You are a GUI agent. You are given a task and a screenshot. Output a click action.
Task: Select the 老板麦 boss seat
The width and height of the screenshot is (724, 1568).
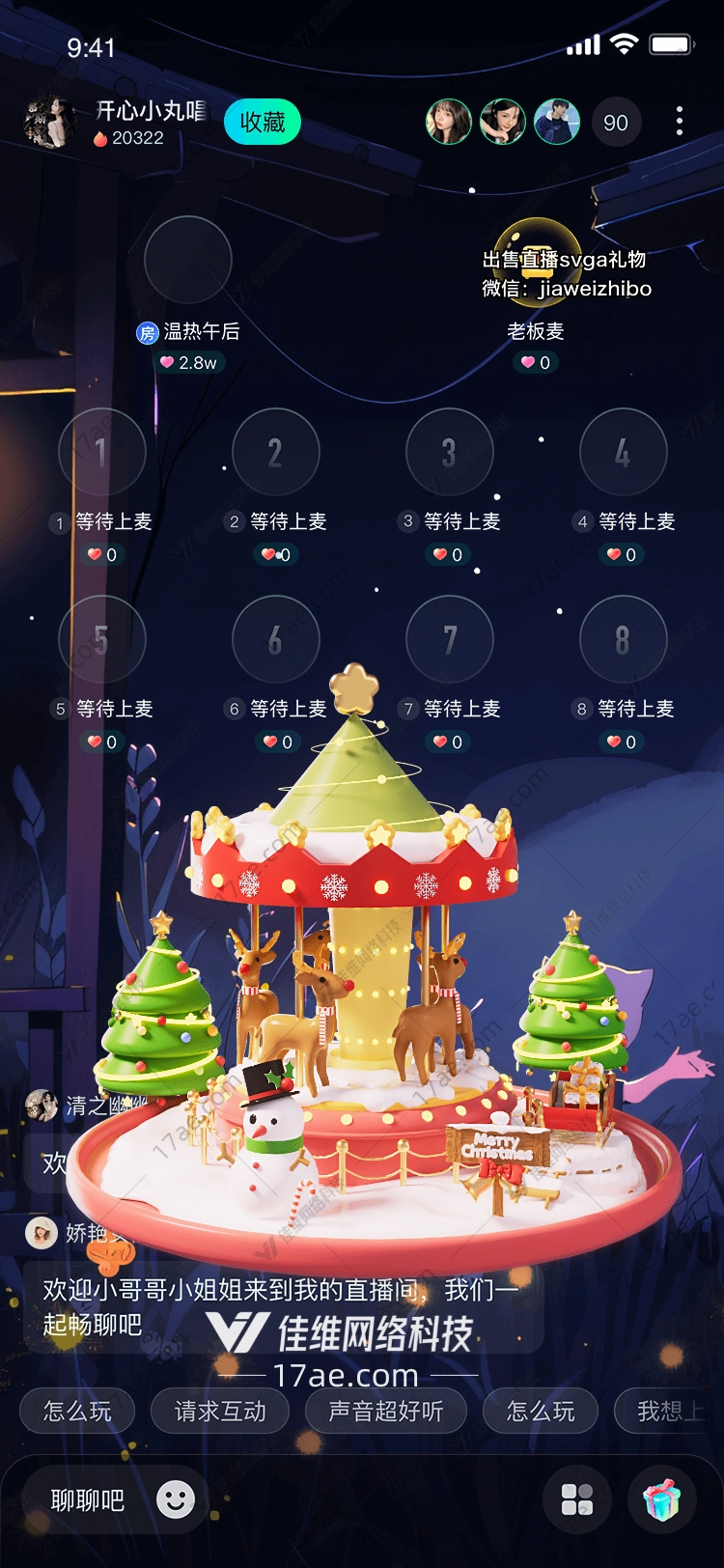tap(537, 261)
